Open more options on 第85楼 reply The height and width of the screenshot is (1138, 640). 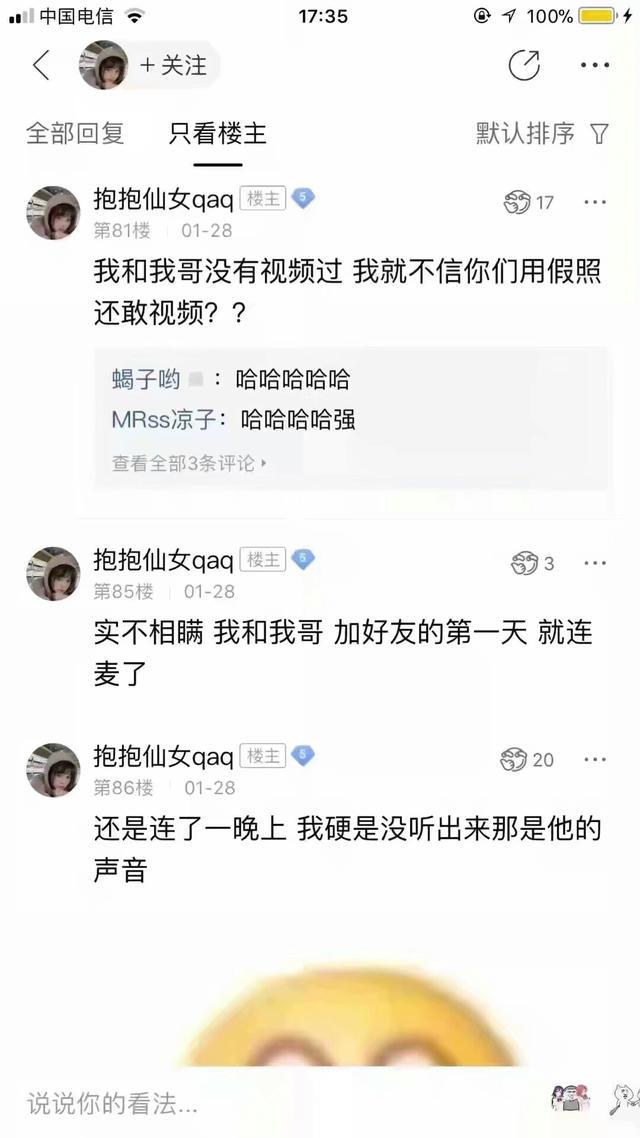595,563
